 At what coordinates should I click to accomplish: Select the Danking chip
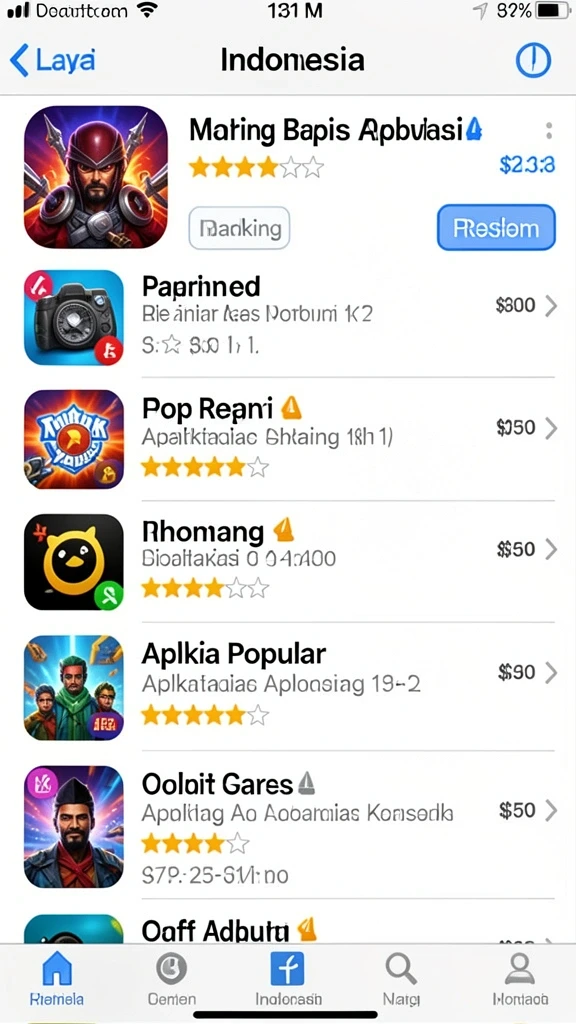(x=239, y=228)
